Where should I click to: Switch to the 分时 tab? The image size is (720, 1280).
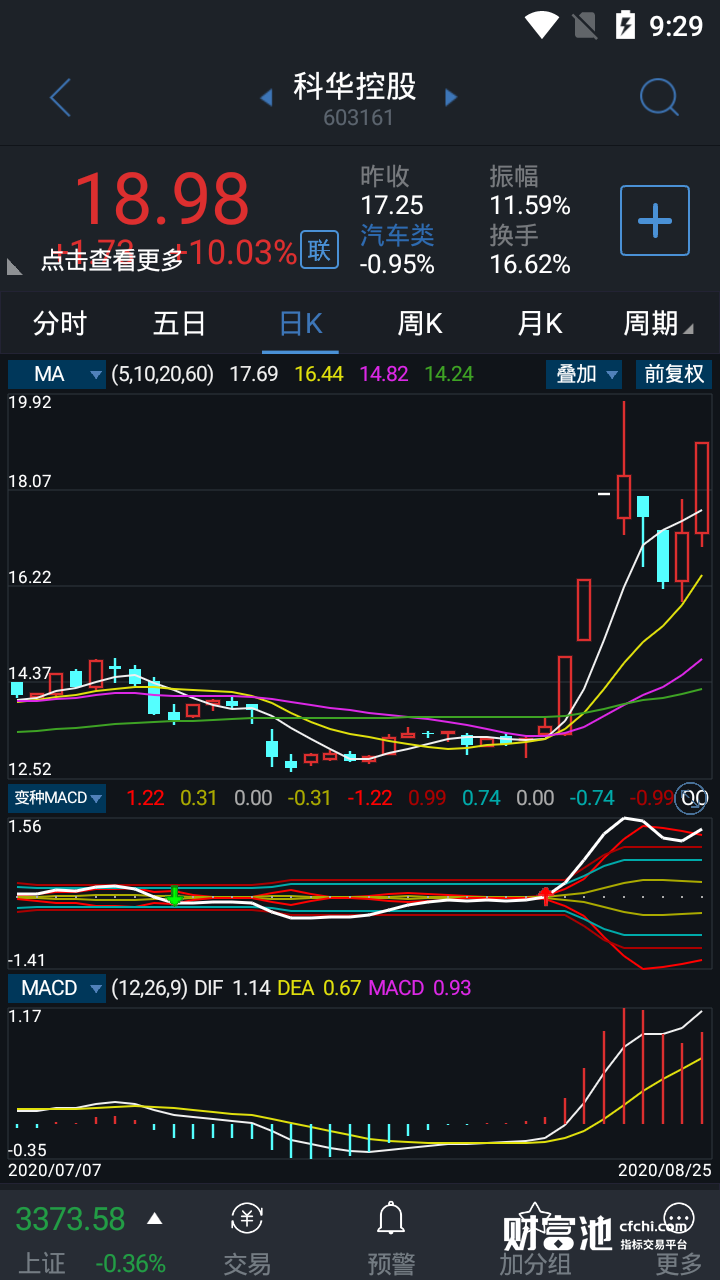point(60,324)
